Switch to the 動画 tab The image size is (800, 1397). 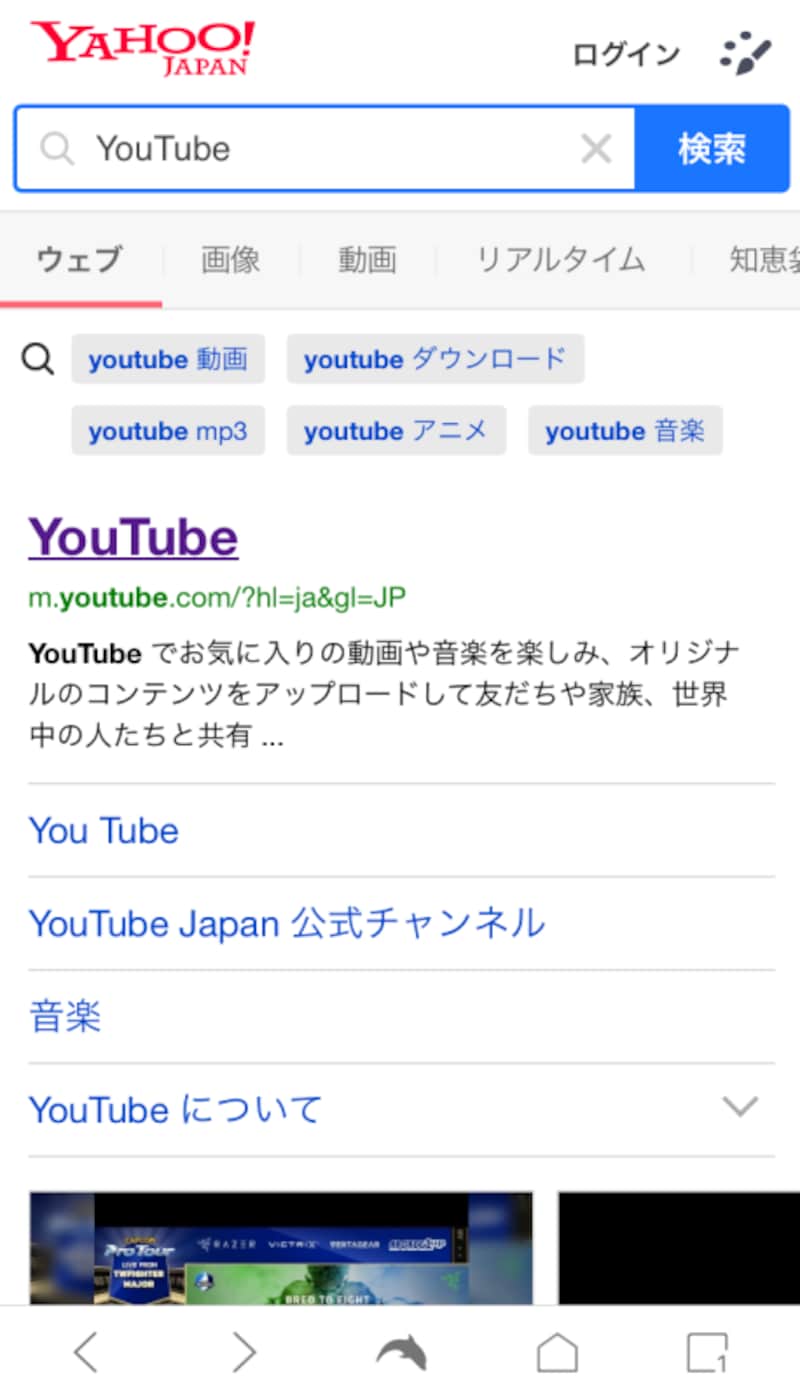pyautogui.click(x=367, y=260)
